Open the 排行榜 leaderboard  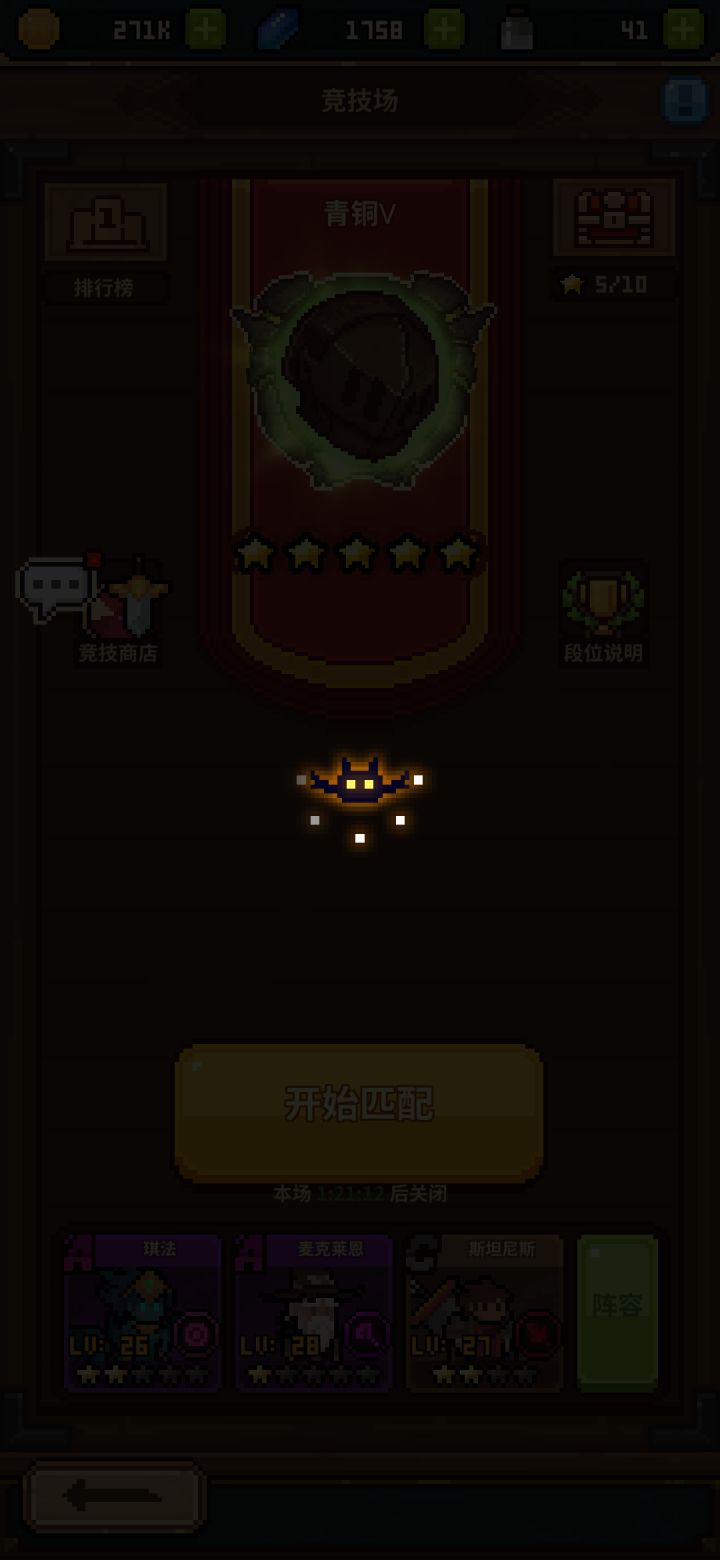pyautogui.click(x=106, y=221)
